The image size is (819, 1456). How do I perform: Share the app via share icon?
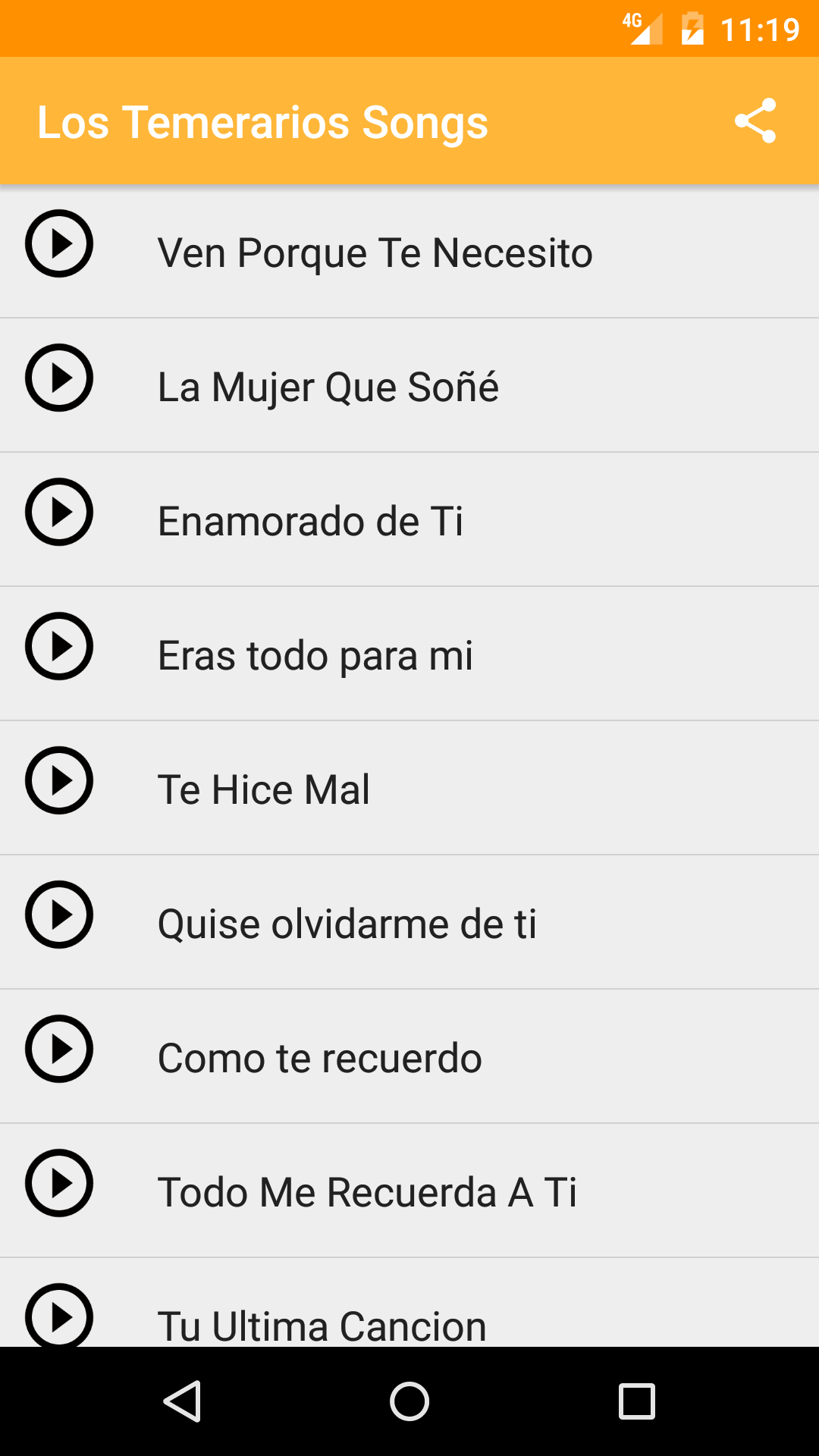tap(755, 121)
